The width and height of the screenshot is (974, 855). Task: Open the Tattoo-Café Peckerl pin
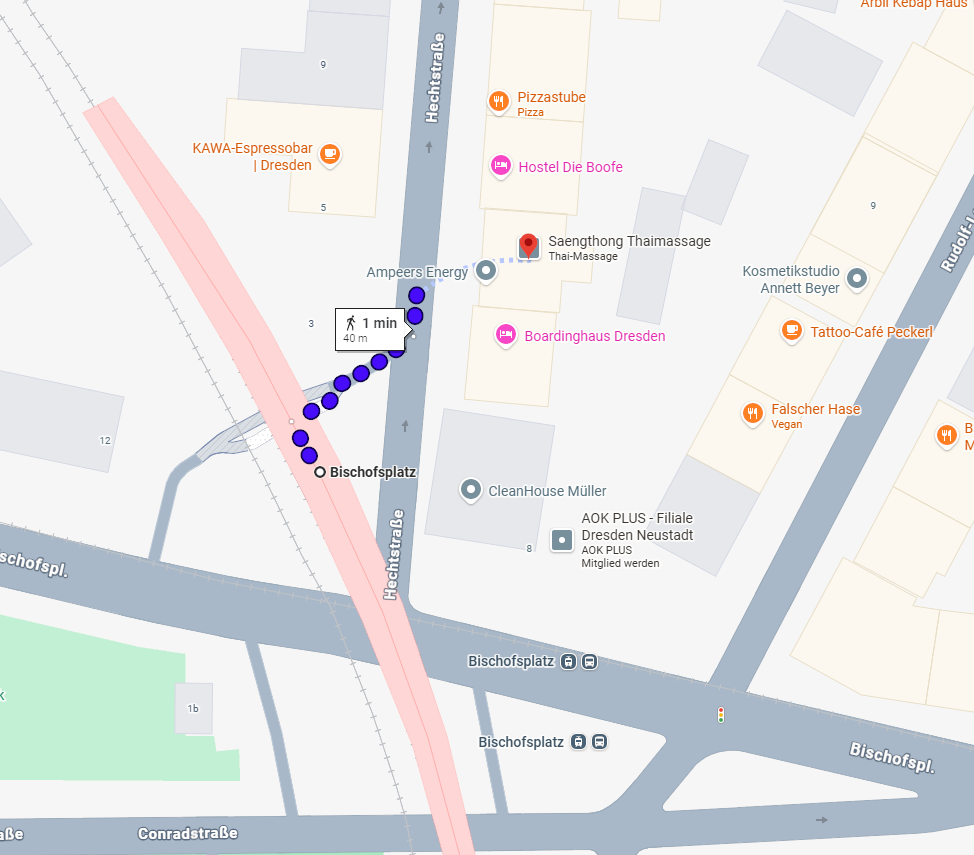[x=792, y=331]
